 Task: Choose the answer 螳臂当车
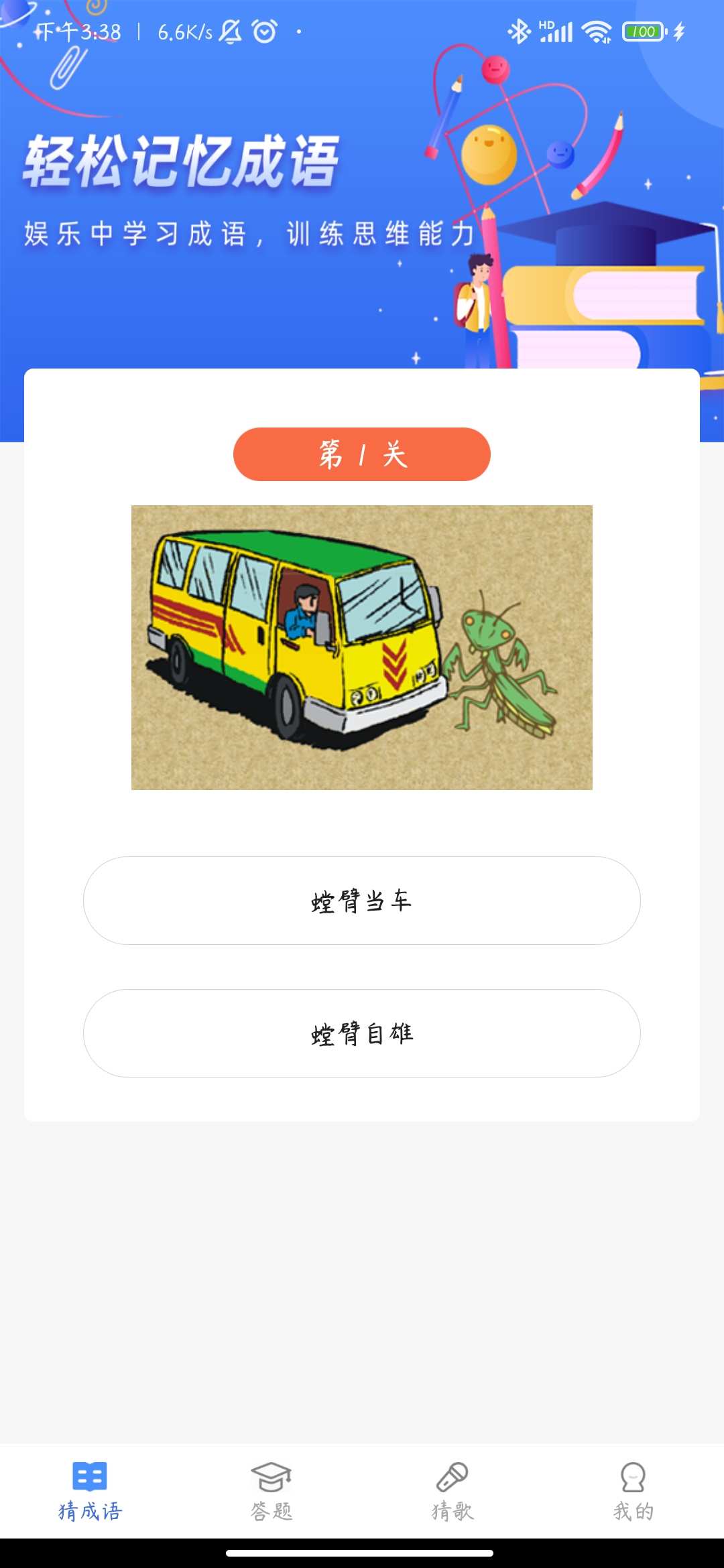[362, 901]
